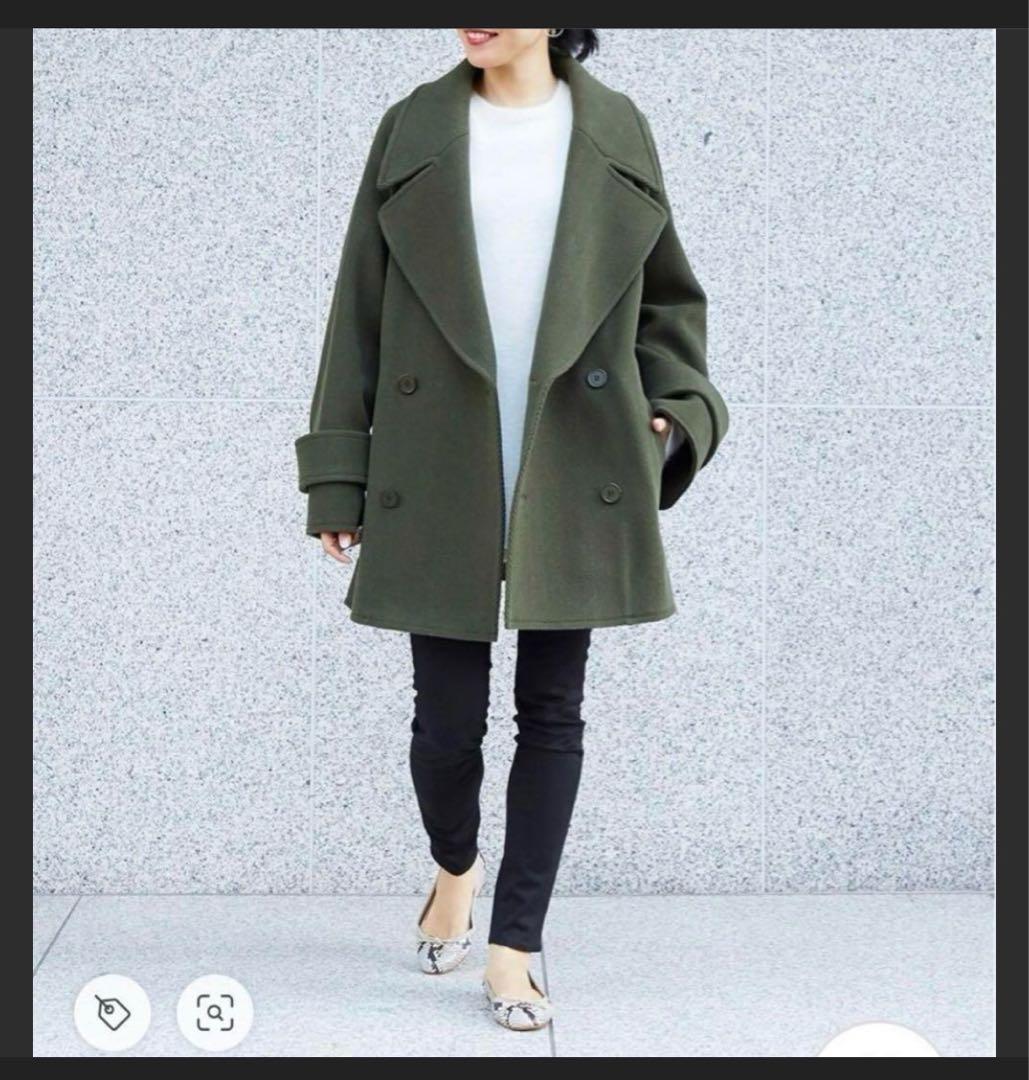
Task: Start visual search with the lens icon
Action: 215,1013
